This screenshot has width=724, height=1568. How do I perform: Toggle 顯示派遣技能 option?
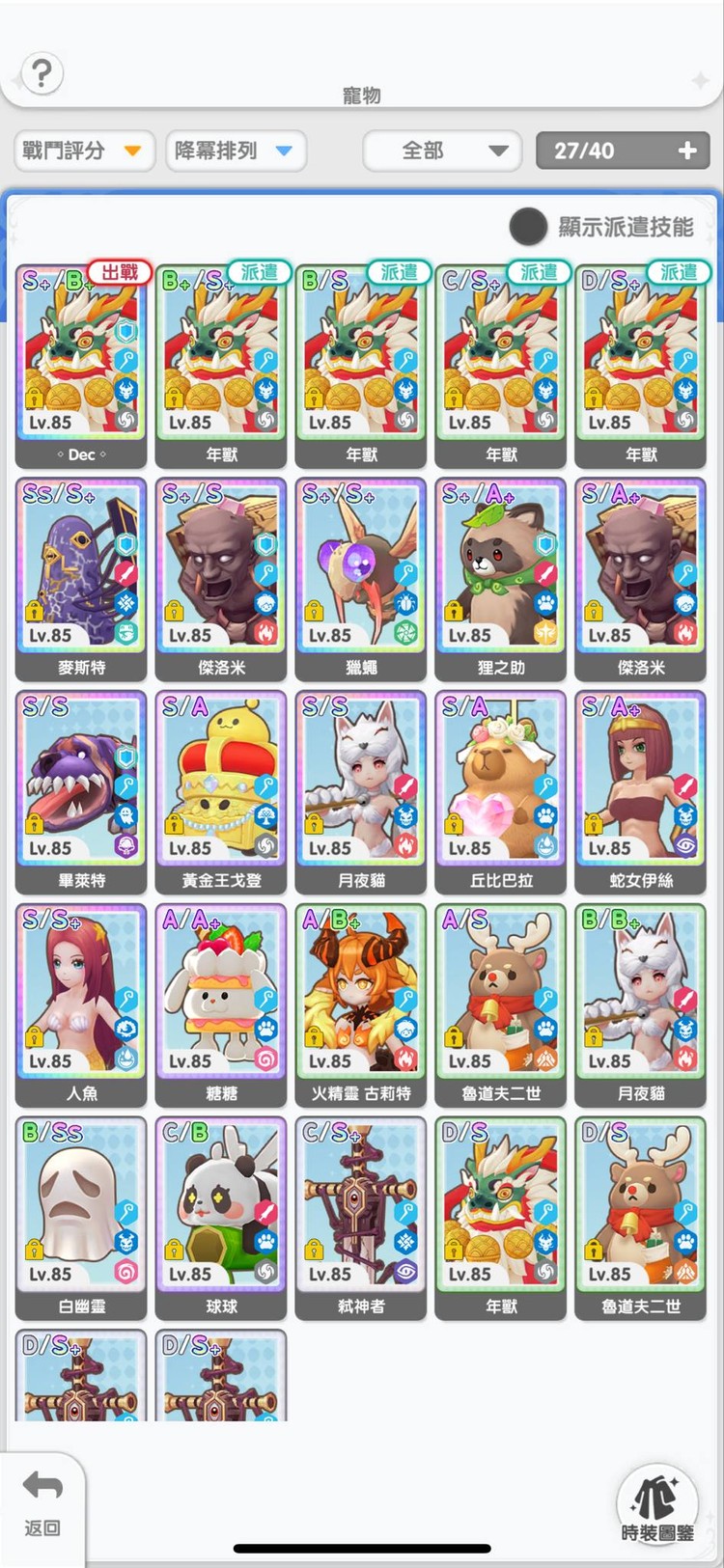[x=528, y=227]
